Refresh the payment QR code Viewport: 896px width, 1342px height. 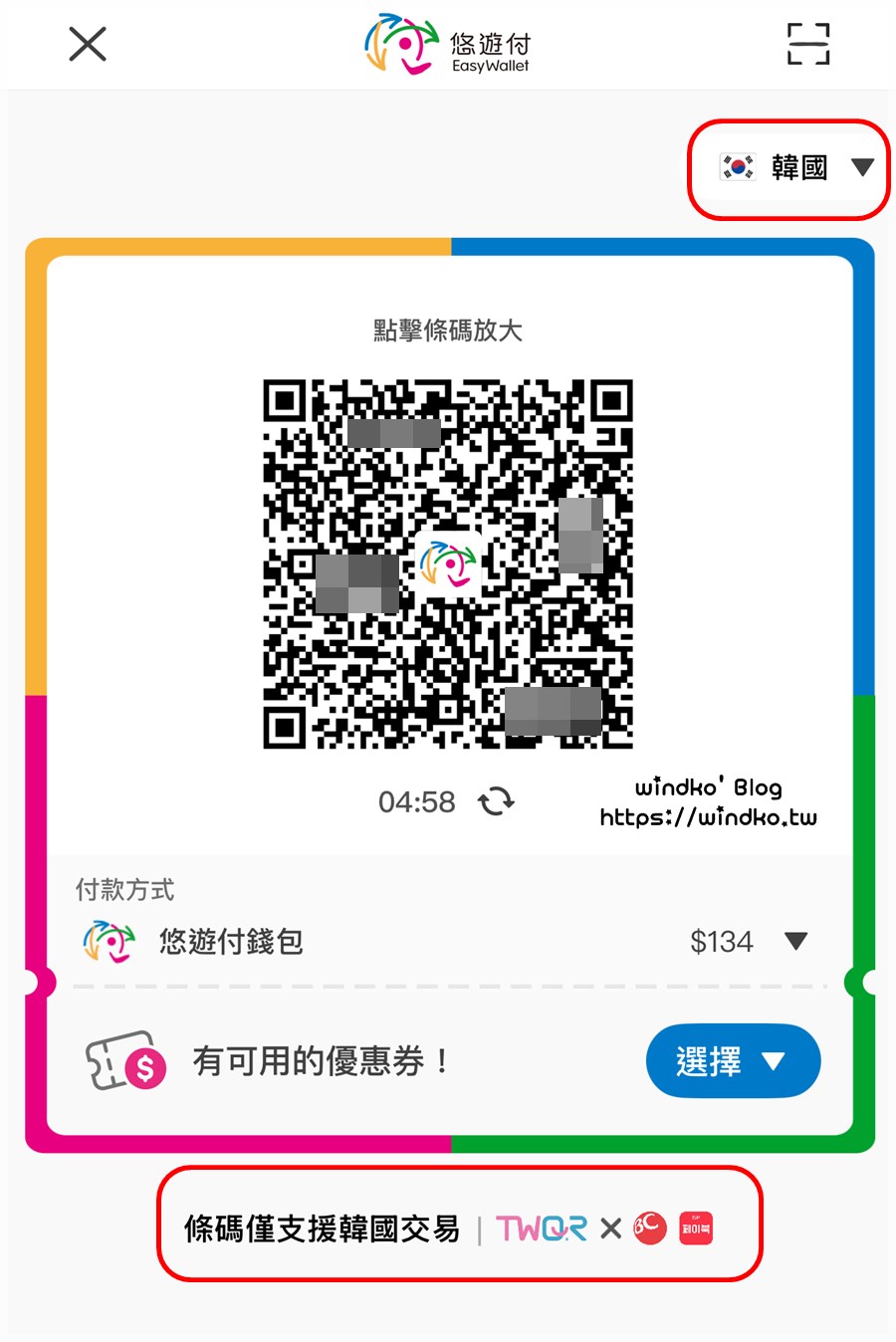click(496, 801)
